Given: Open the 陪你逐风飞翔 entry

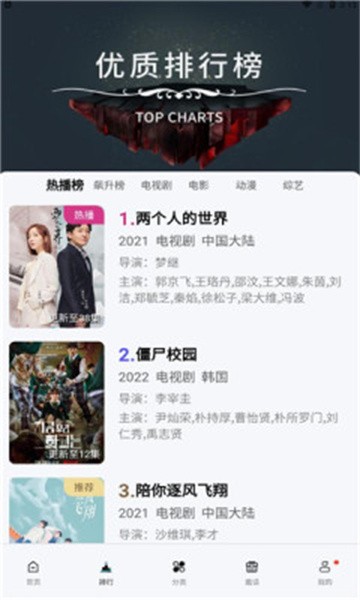Looking at the screenshot, I should [x=180, y=510].
